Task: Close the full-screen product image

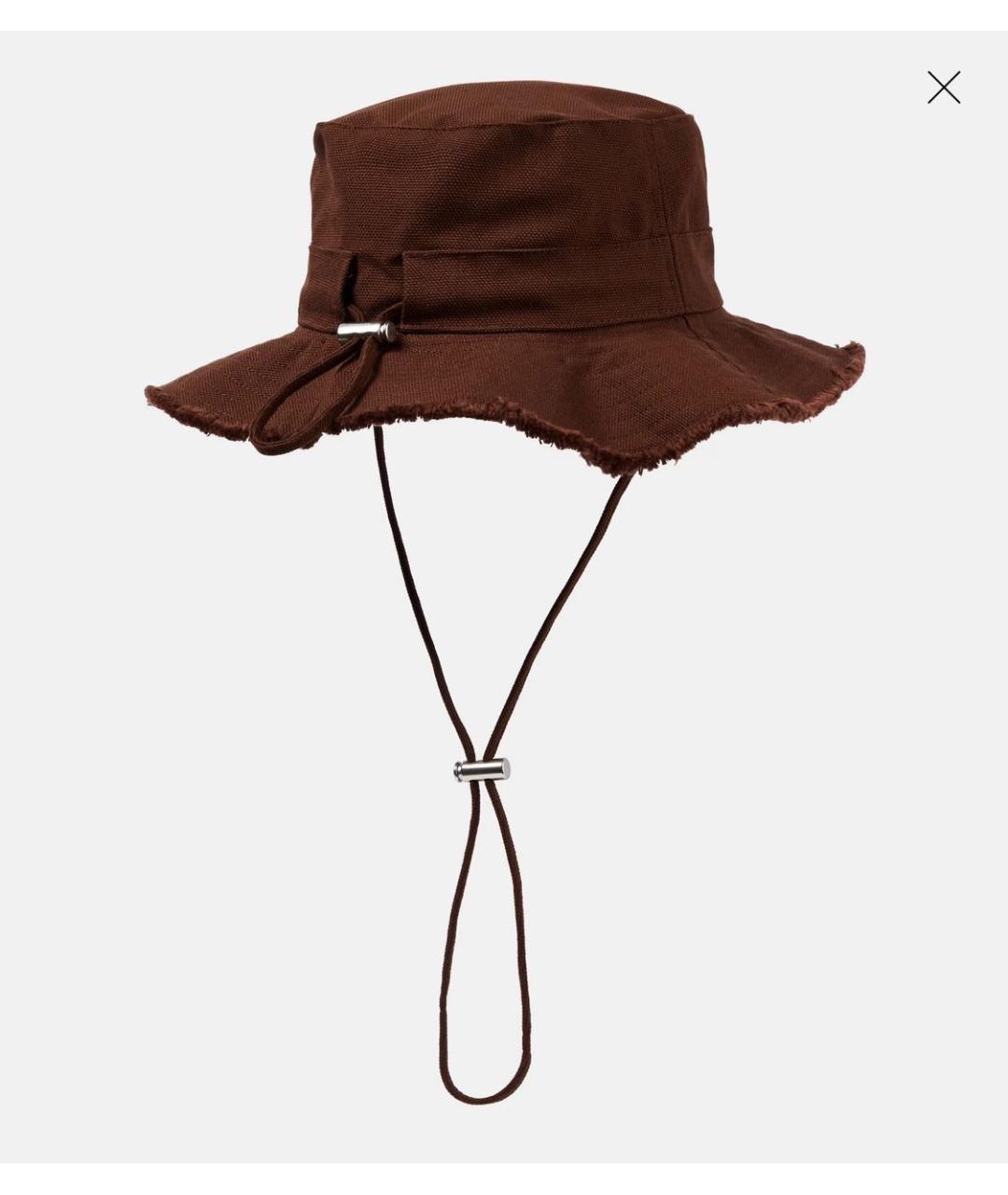Action: (944, 88)
